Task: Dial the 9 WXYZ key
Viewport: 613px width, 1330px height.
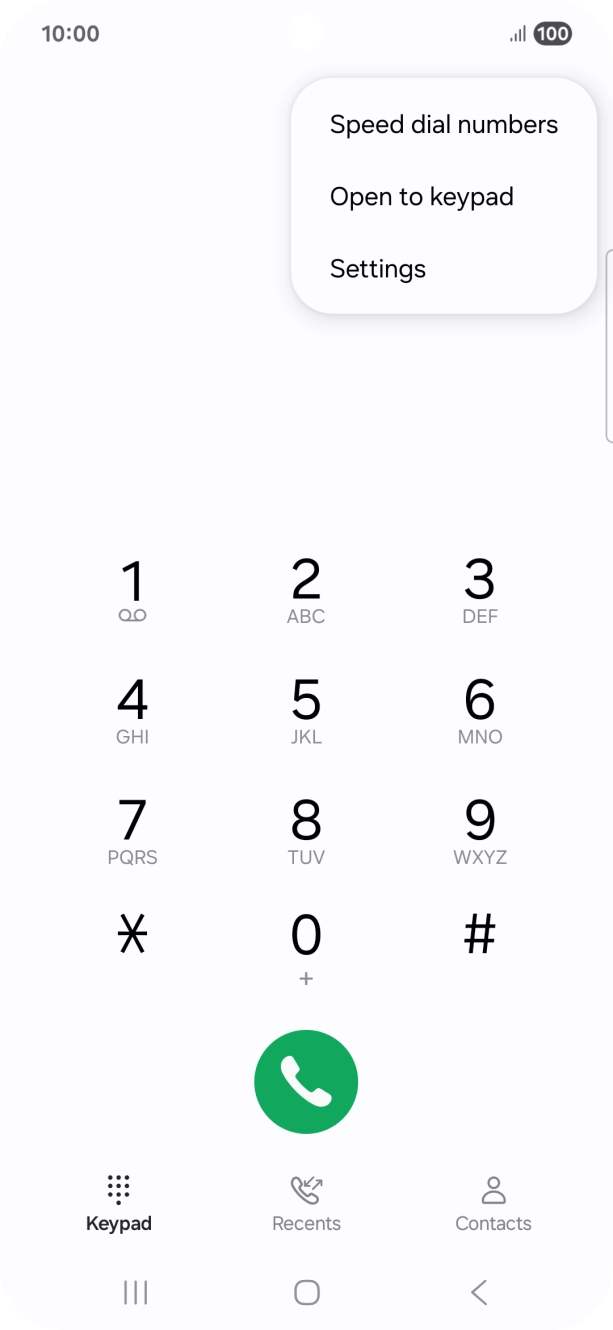Action: point(480,830)
